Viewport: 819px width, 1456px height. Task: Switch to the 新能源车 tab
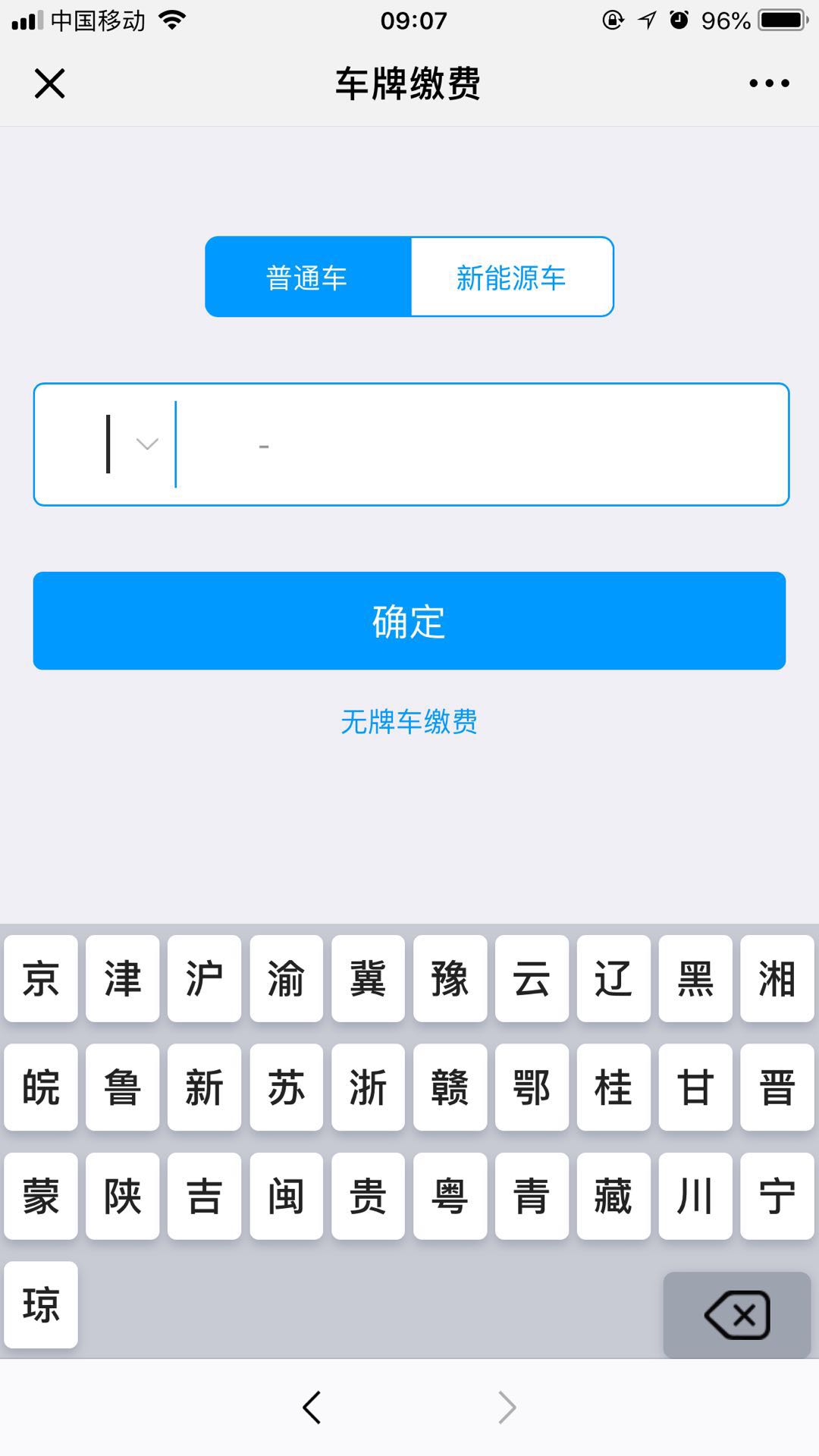click(512, 278)
